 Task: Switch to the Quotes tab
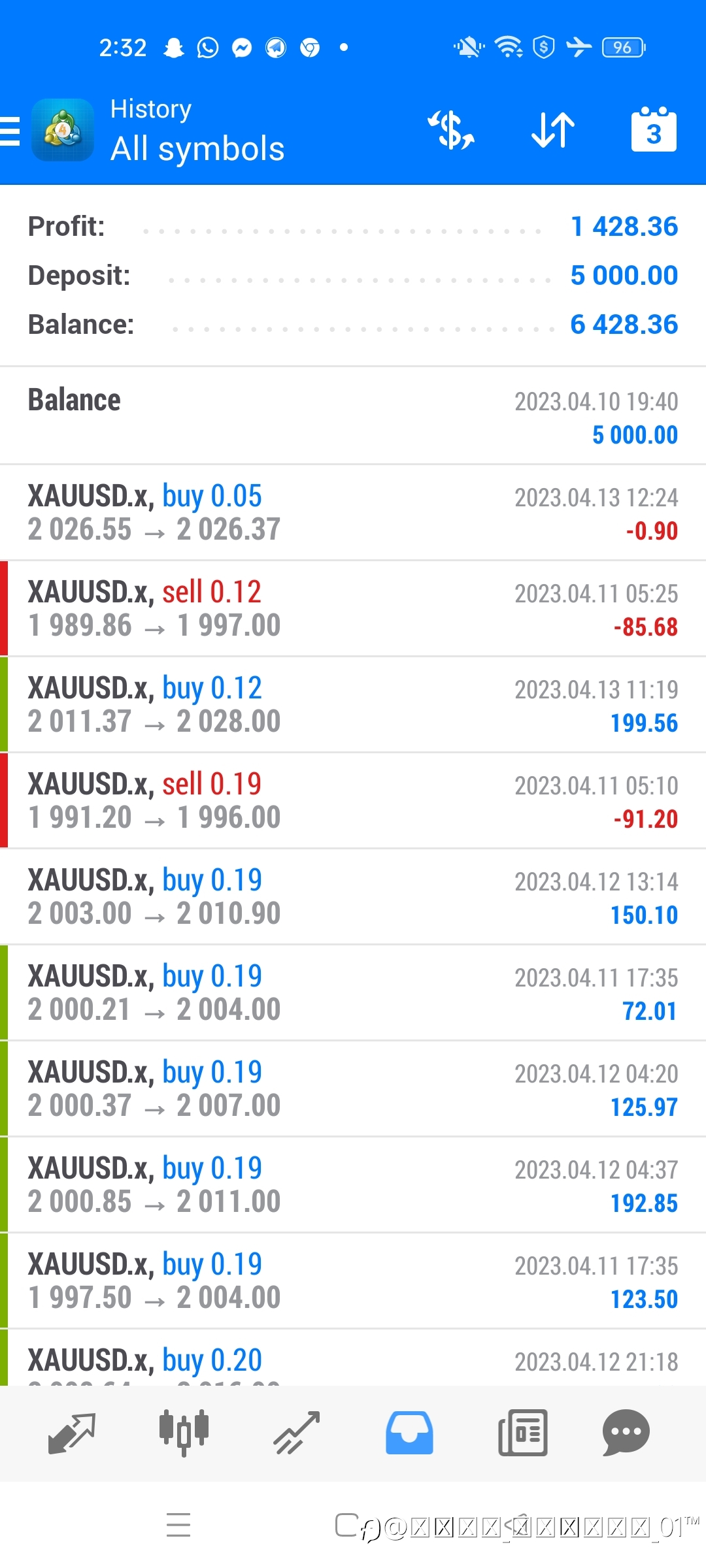pyautogui.click(x=72, y=1433)
